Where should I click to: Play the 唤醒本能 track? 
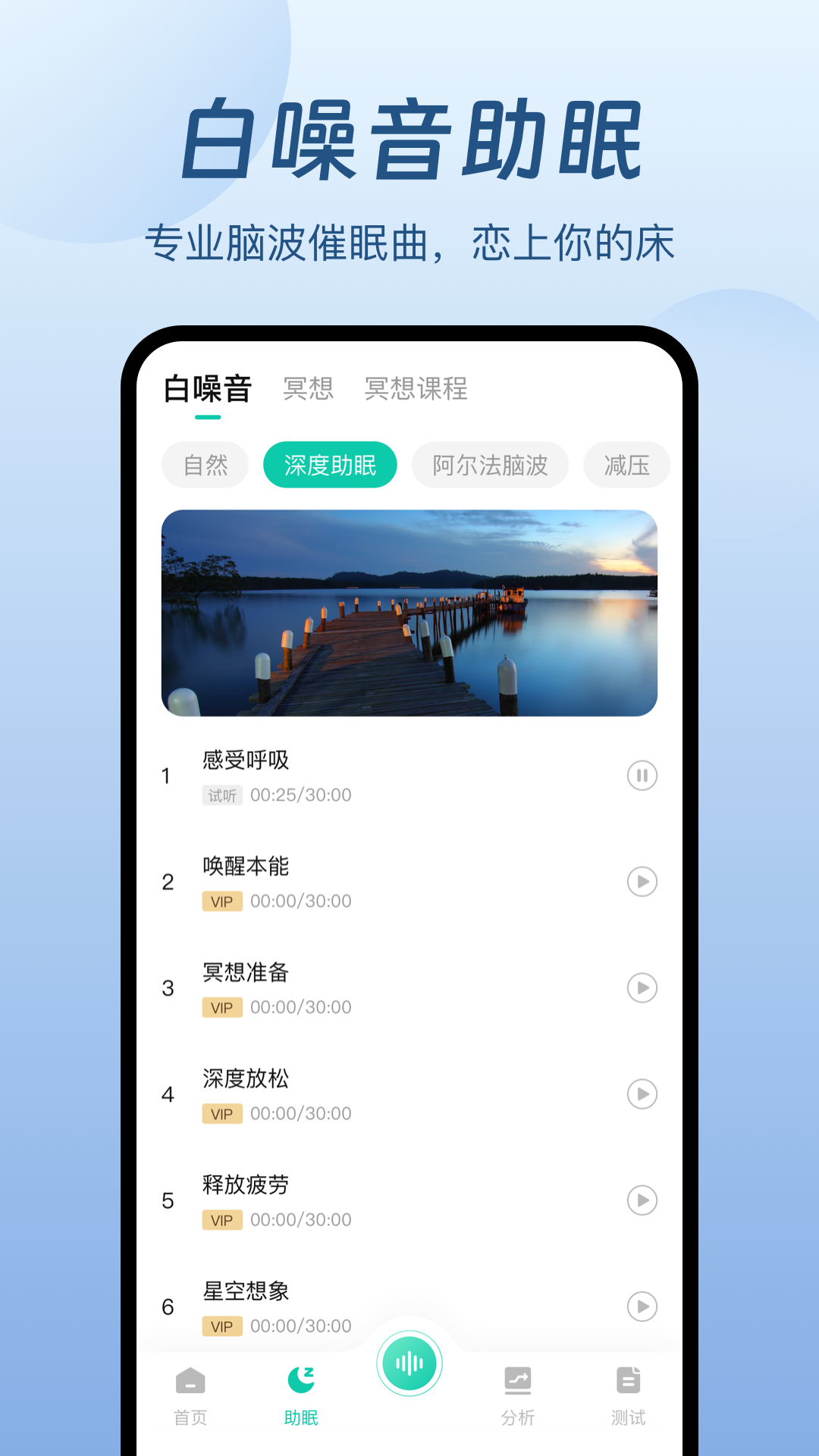[x=642, y=882]
